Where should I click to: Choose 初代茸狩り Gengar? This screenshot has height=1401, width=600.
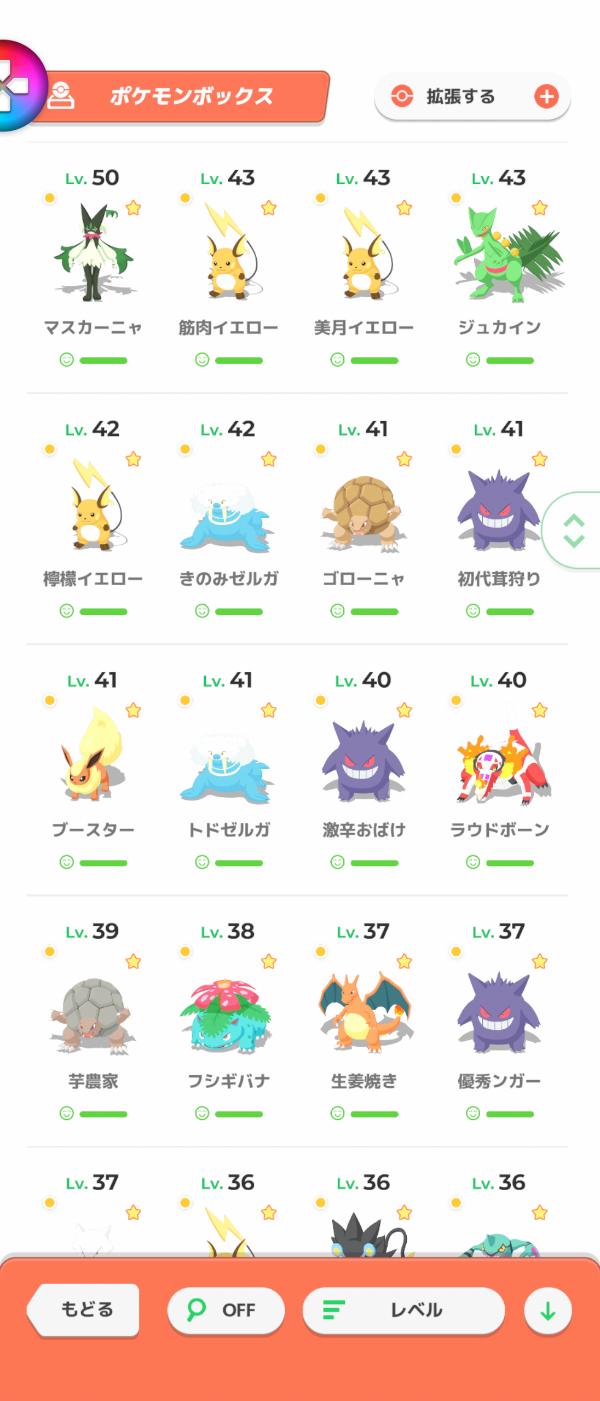coord(499,506)
